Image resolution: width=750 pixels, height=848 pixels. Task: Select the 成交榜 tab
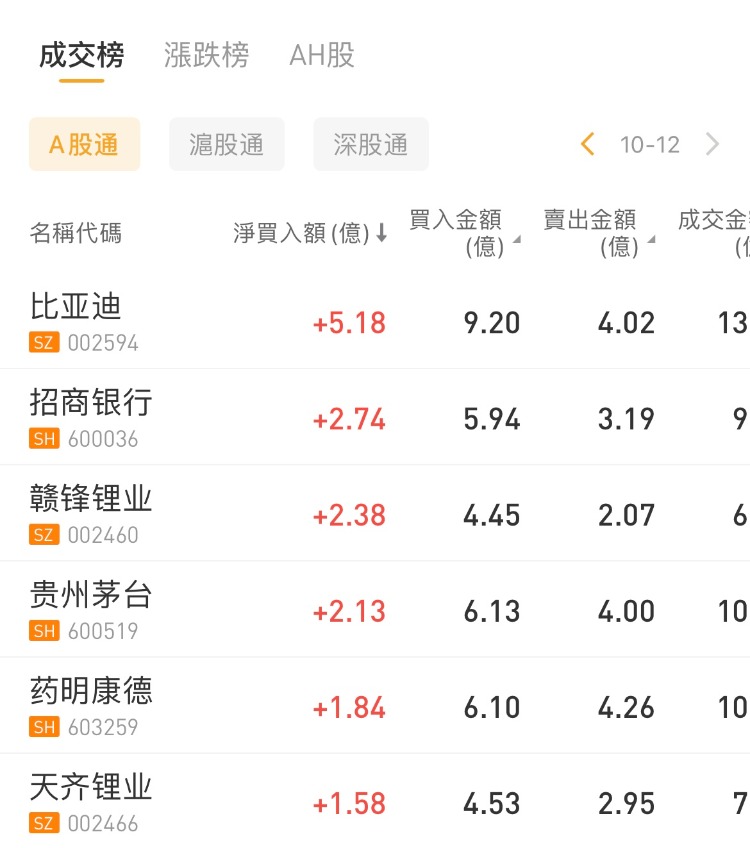(x=82, y=55)
